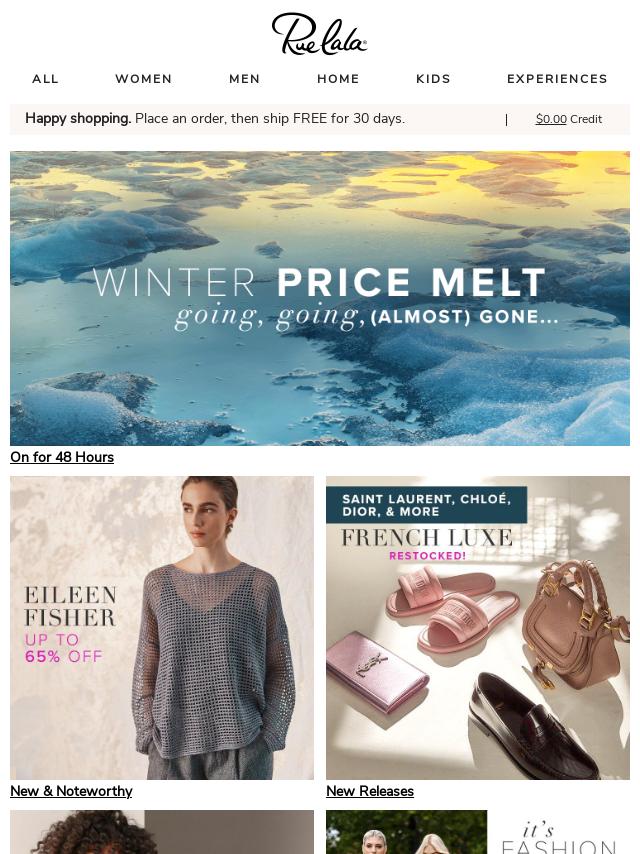The height and width of the screenshot is (854, 640).
Task: Open the ALL category
Action: click(45, 79)
